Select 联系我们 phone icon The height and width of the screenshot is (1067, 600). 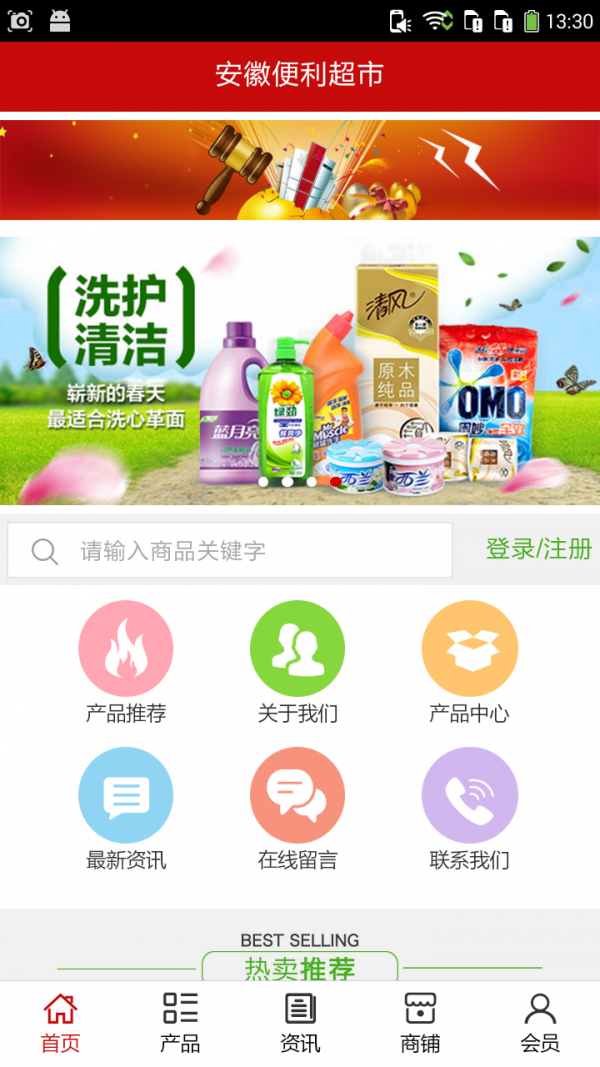click(x=470, y=796)
